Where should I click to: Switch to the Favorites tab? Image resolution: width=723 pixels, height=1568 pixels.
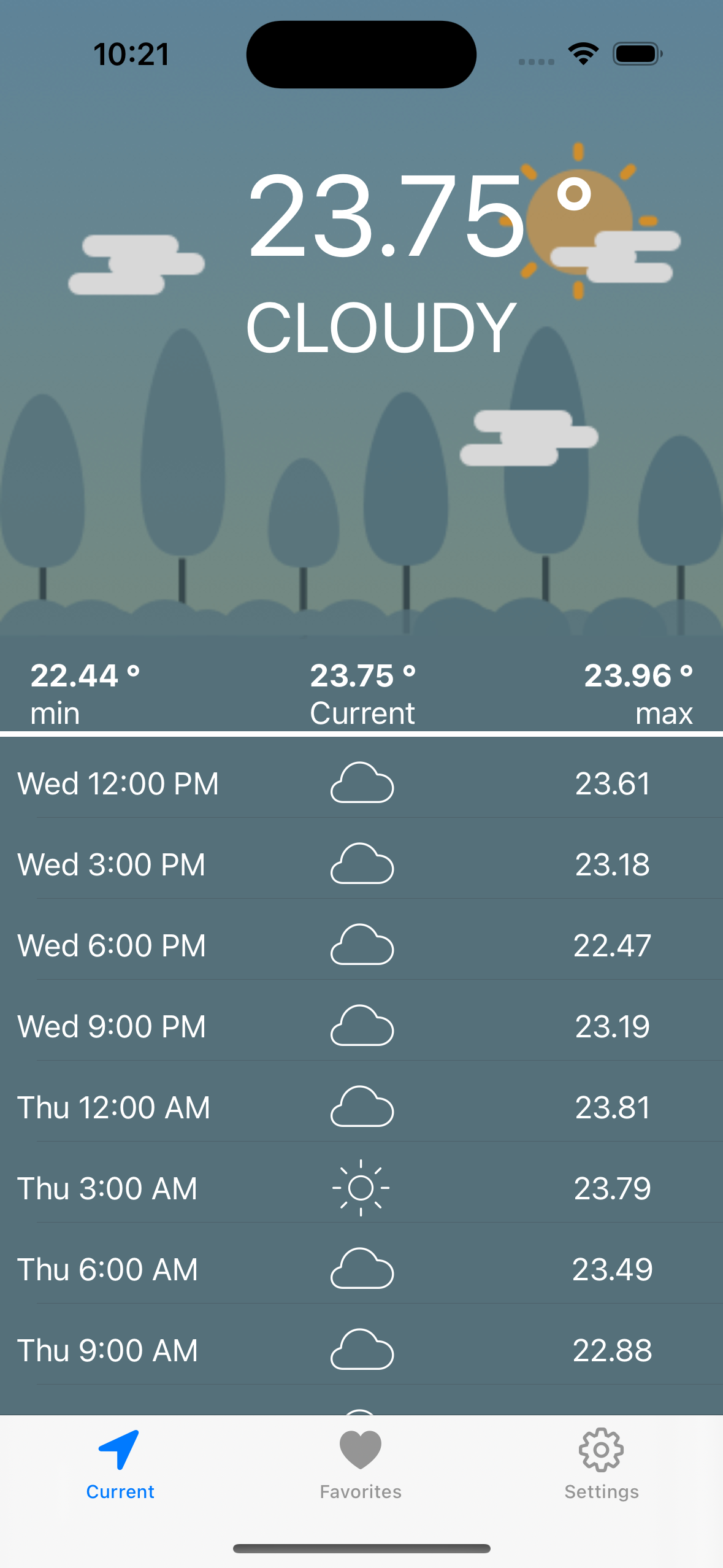(361, 1464)
